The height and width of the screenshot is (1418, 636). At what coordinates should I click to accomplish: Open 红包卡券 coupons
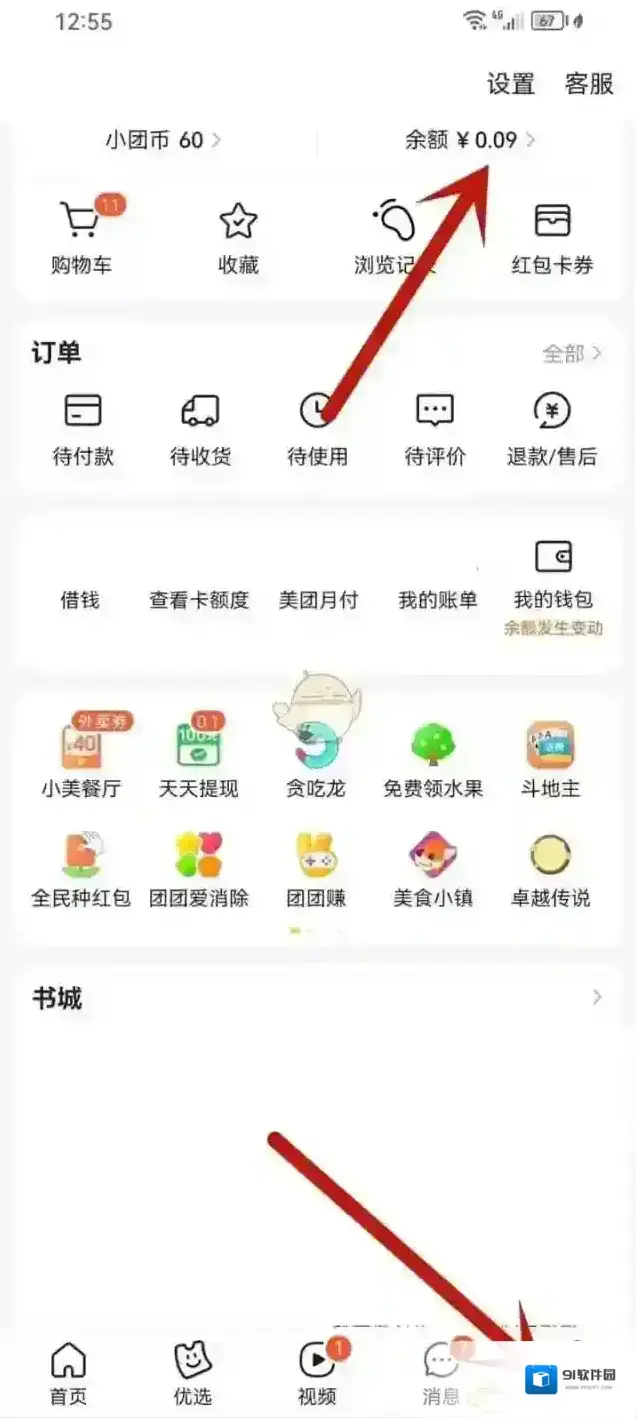552,238
